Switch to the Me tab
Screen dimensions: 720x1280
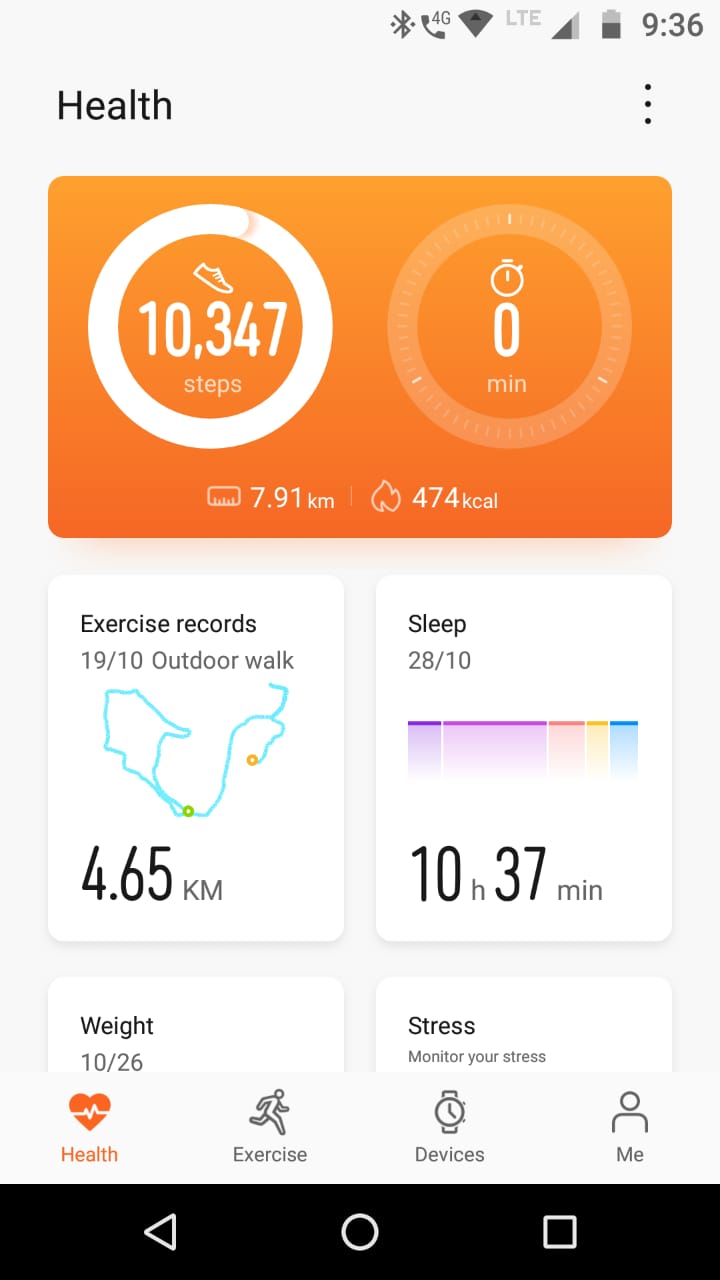point(630,1128)
